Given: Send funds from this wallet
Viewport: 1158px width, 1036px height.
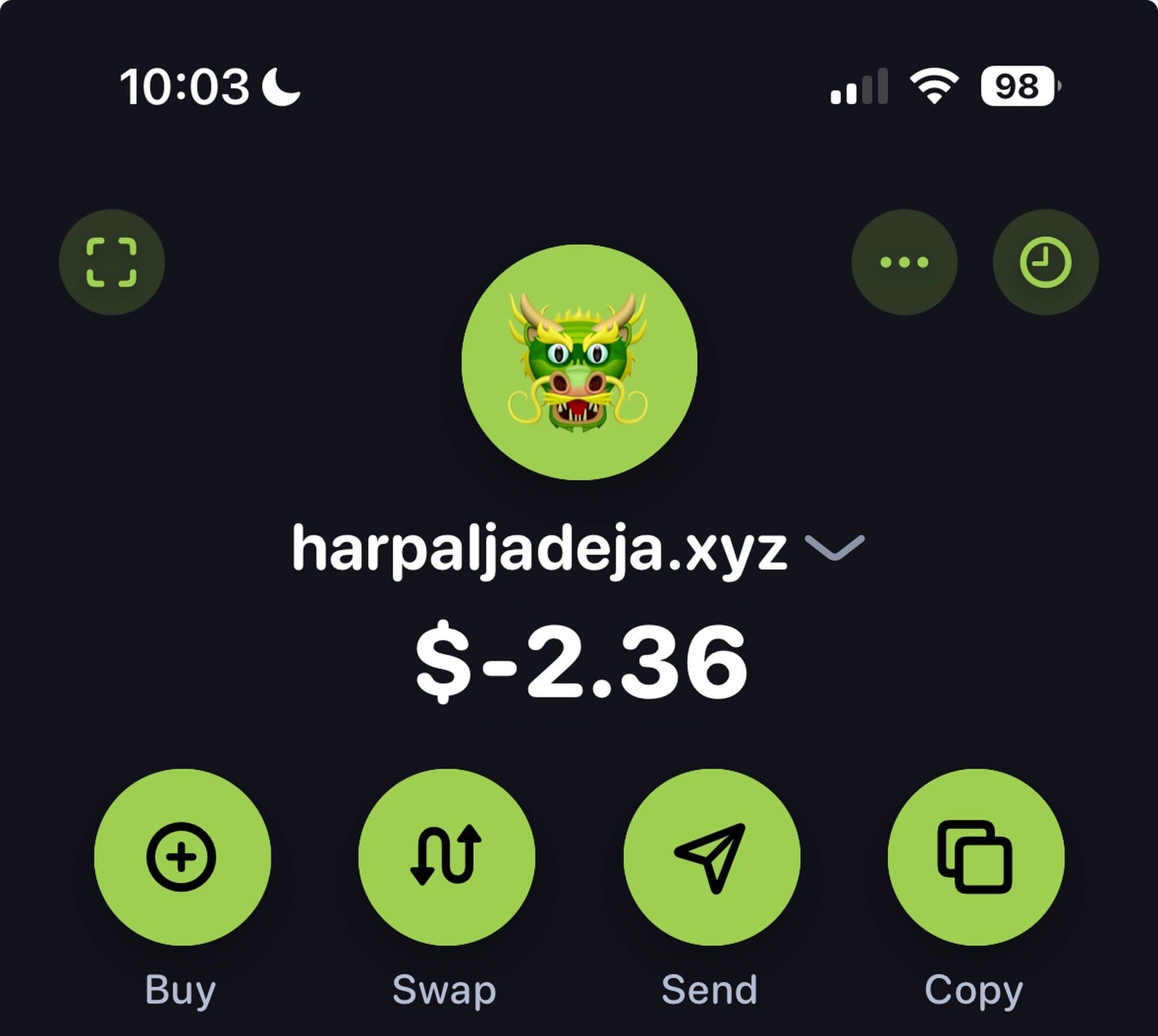Looking at the screenshot, I should [x=712, y=857].
